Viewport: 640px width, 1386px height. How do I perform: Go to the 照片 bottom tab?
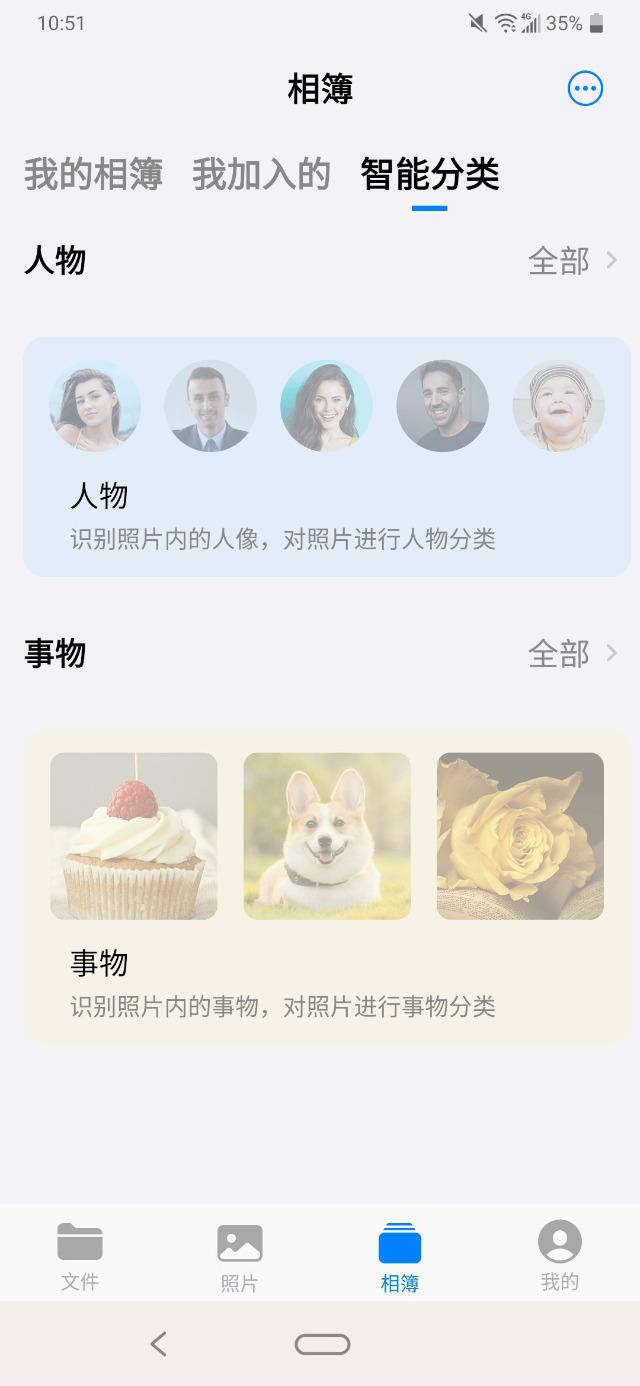(x=240, y=1255)
